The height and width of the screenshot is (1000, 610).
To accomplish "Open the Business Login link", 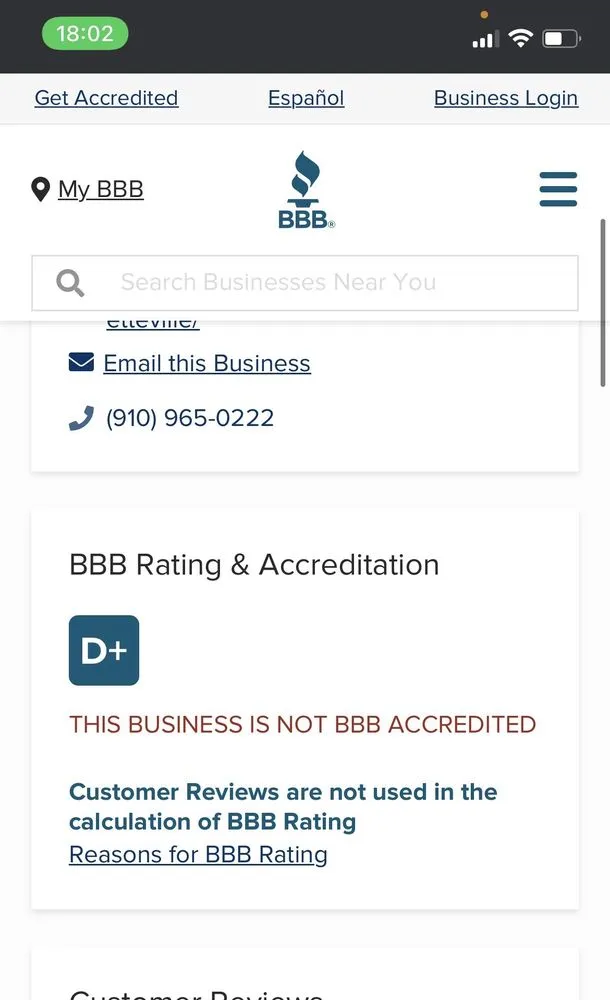I will (x=505, y=98).
